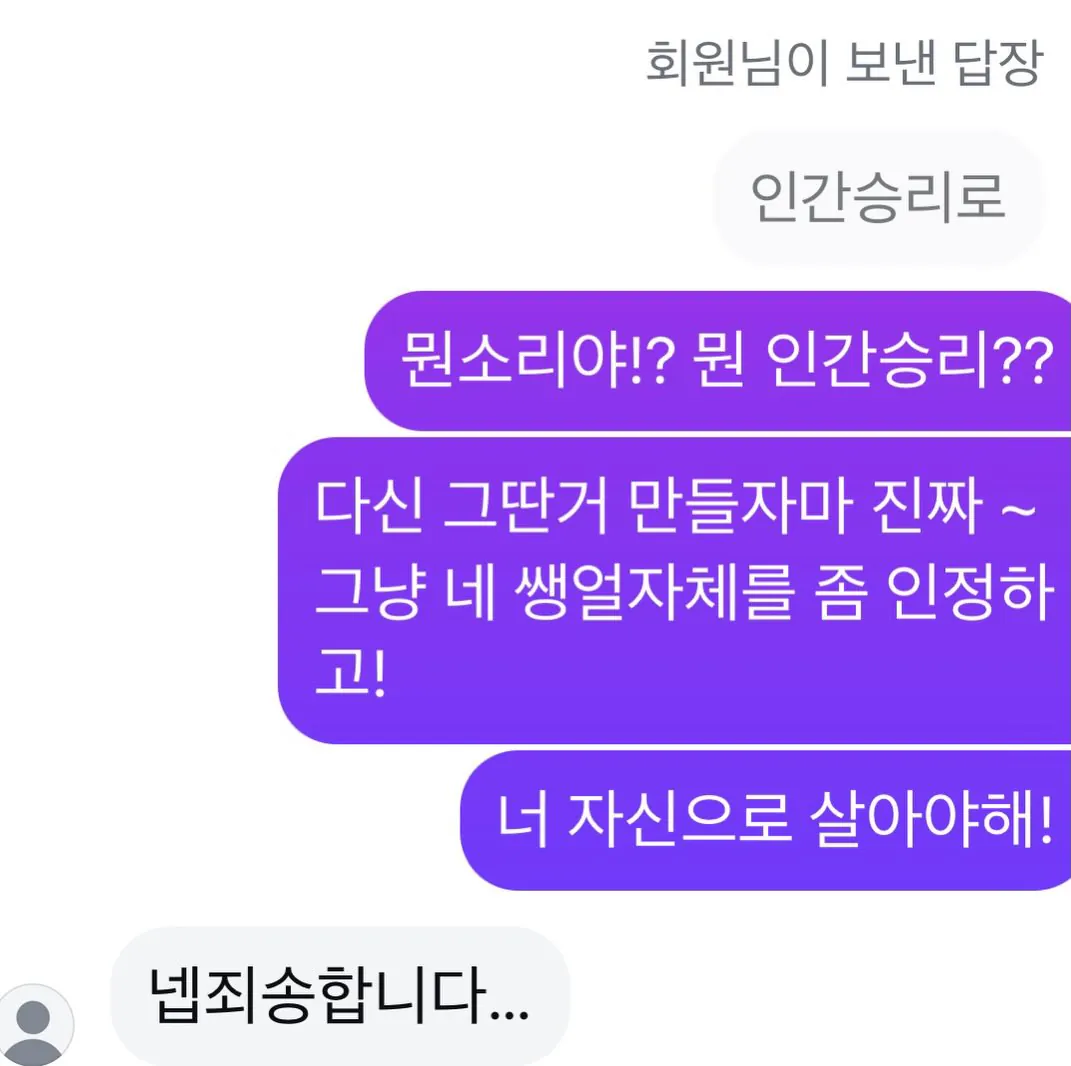Jump to quoted reply 인간승리로

pos(878,198)
